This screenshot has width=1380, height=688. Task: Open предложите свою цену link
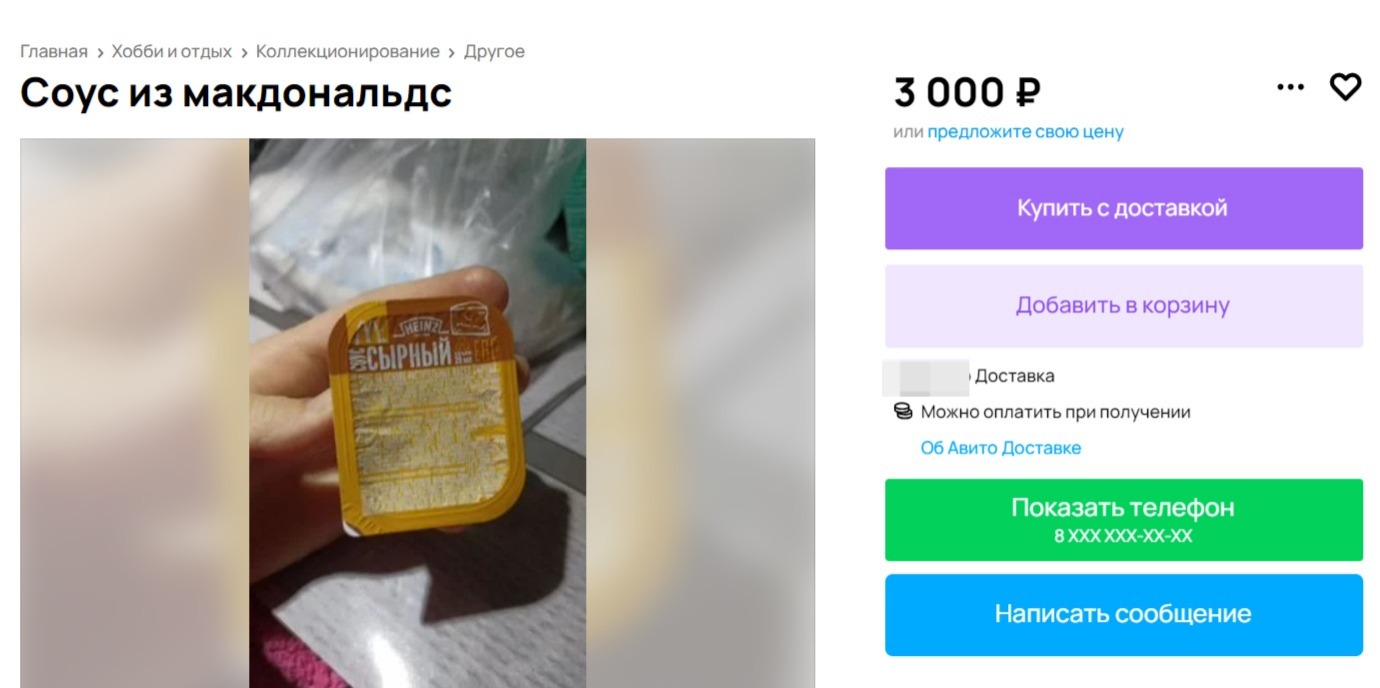[1025, 132]
